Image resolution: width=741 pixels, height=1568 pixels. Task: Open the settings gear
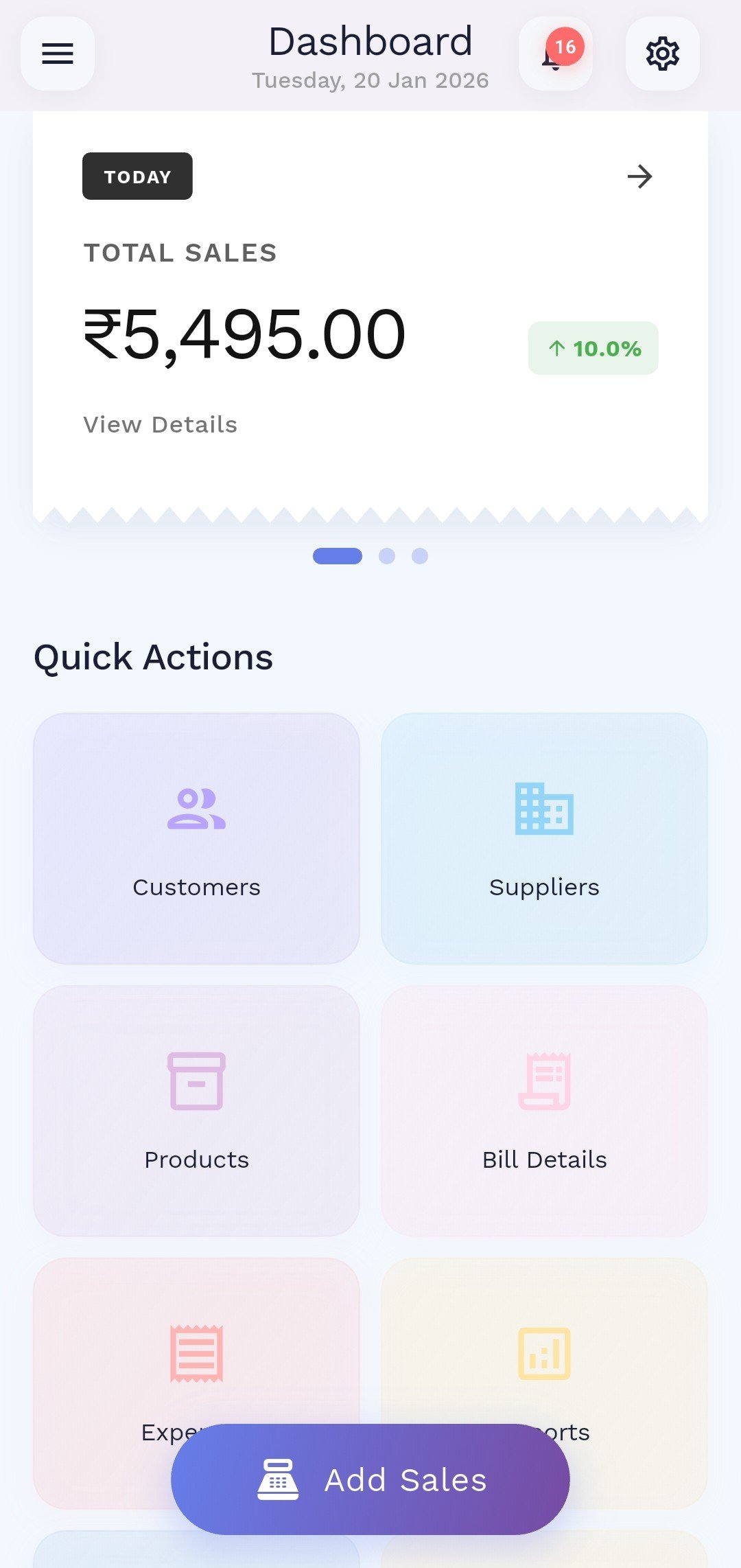(662, 54)
